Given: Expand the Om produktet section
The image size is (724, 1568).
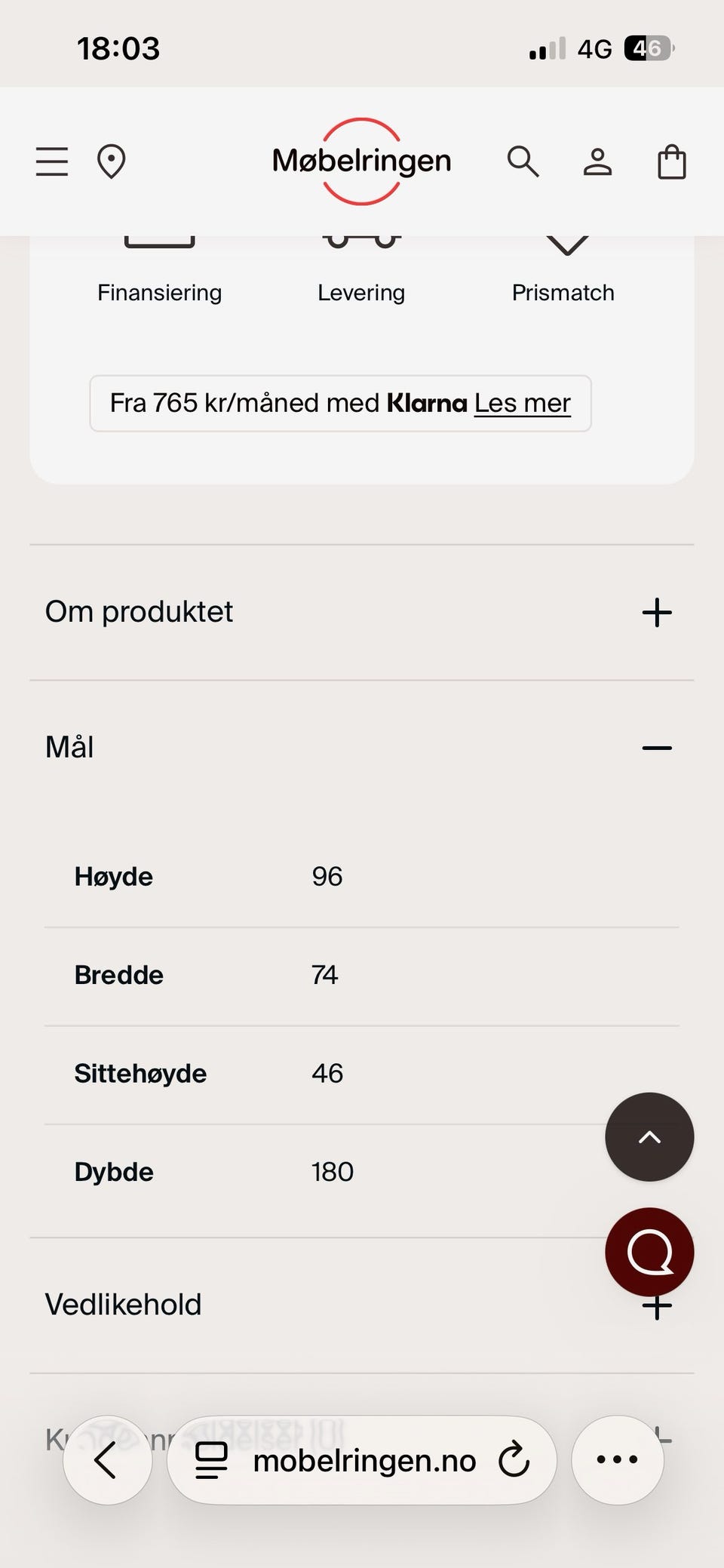Looking at the screenshot, I should (362, 612).
